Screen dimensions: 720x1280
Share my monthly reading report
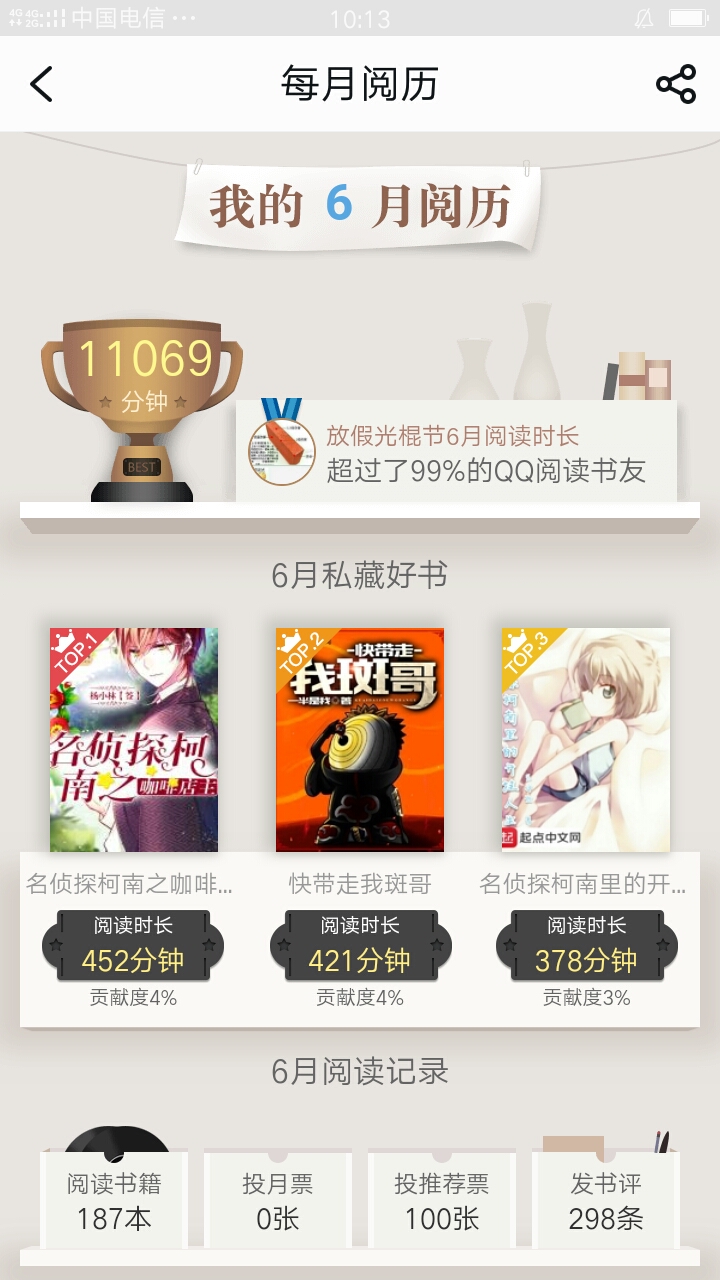tap(675, 85)
